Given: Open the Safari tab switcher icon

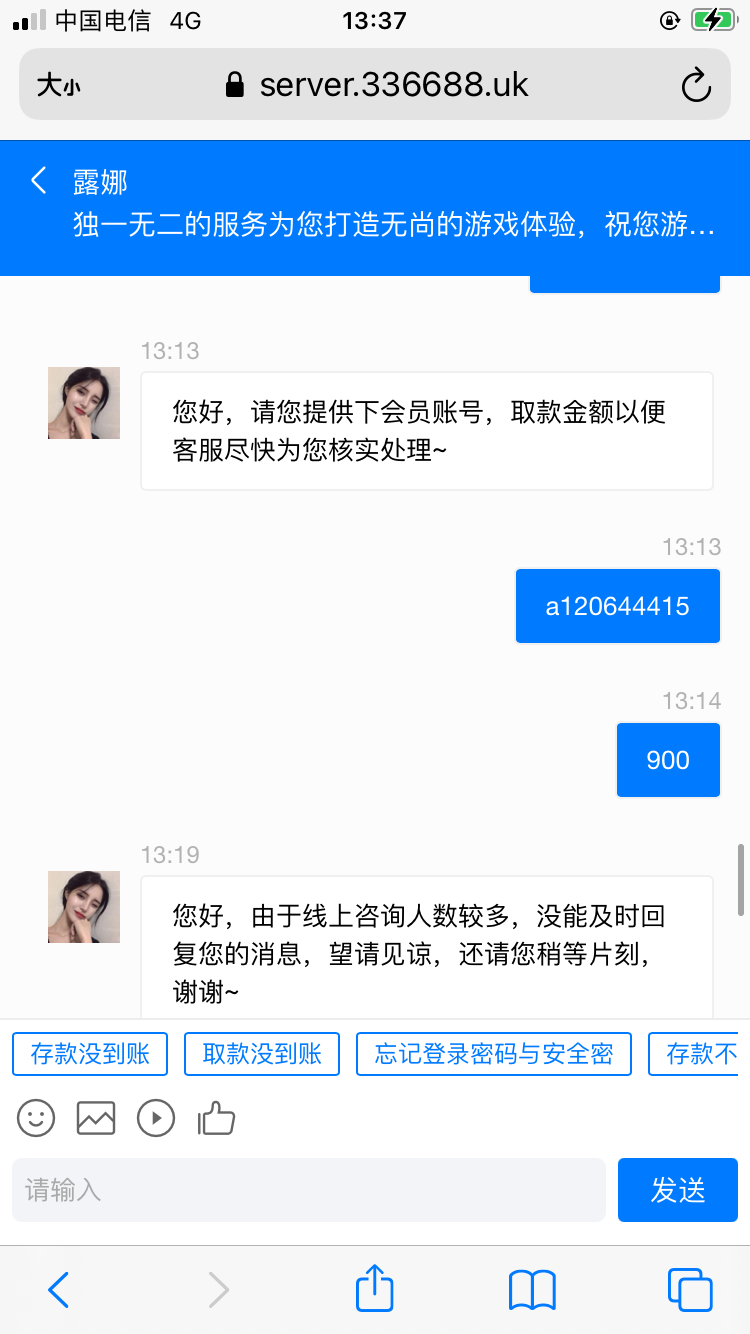Looking at the screenshot, I should pos(688,1290).
